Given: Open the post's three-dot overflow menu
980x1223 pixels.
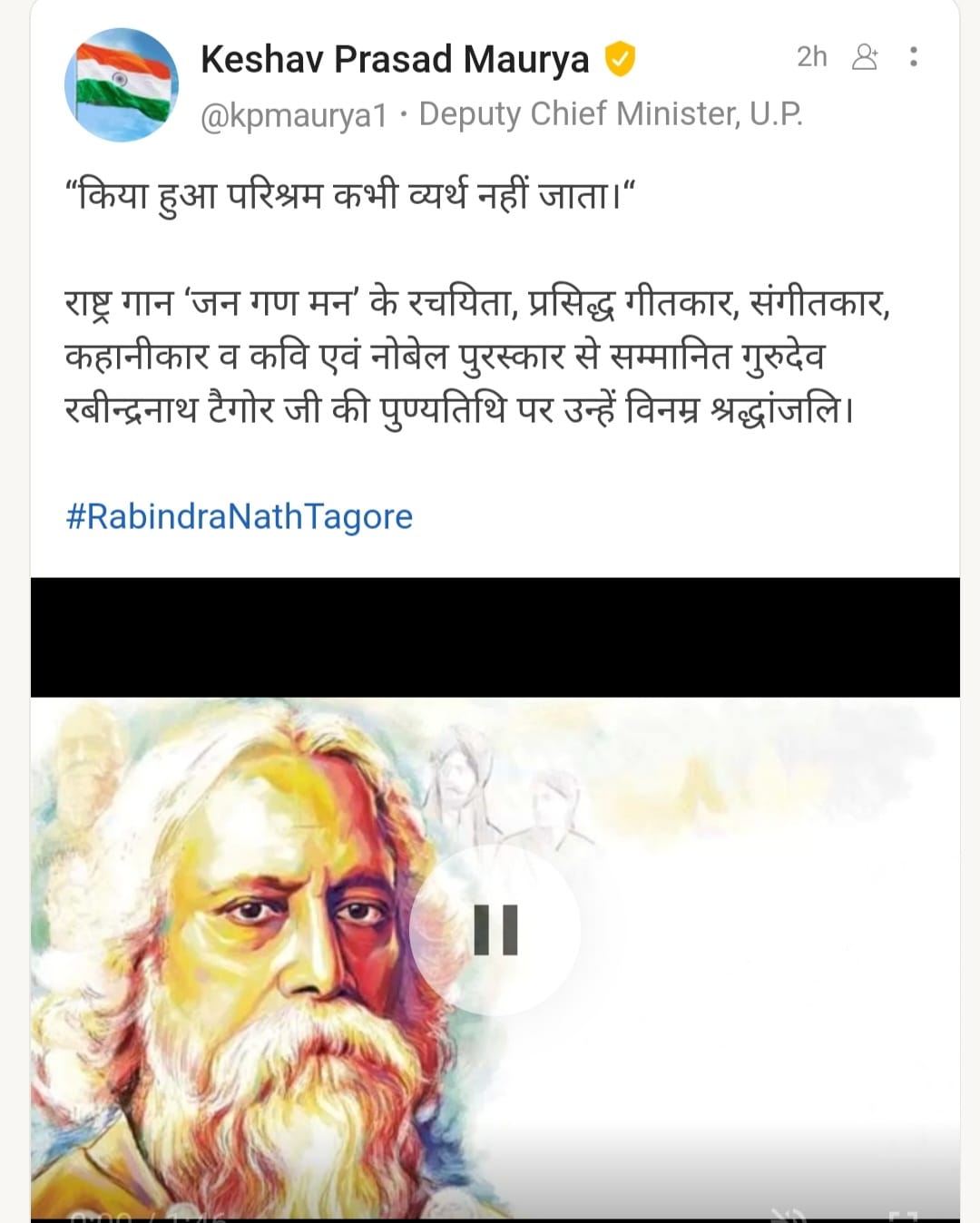Looking at the screenshot, I should click(x=913, y=57).
